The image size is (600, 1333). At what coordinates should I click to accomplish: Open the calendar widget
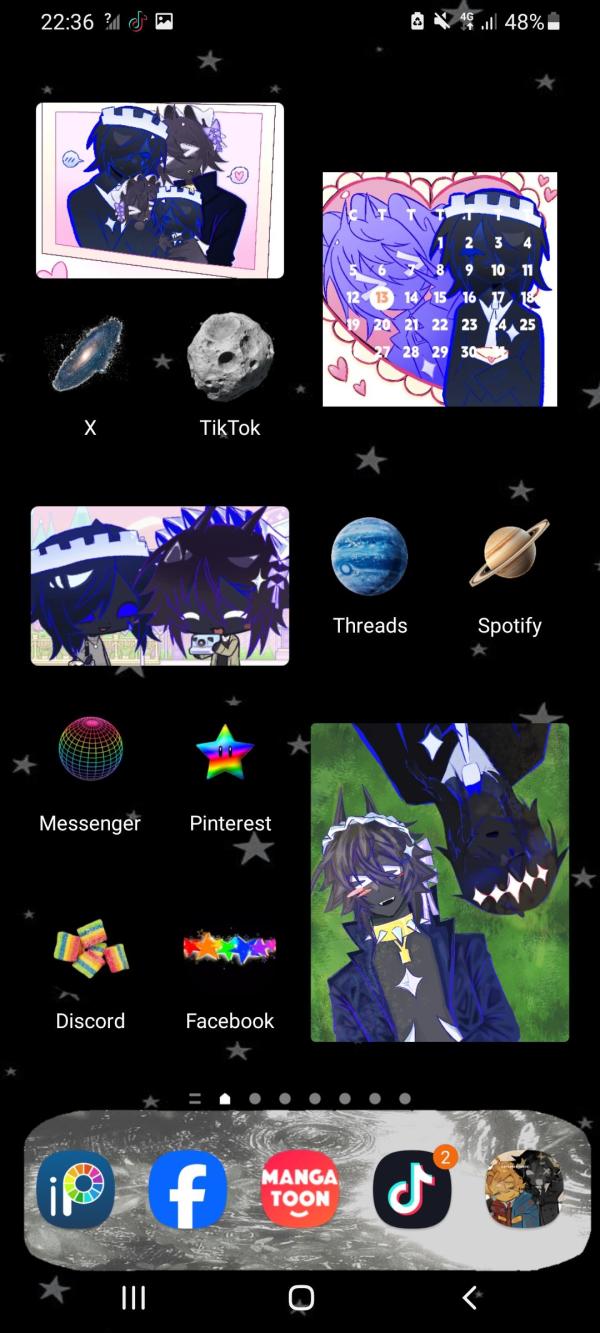(x=440, y=289)
